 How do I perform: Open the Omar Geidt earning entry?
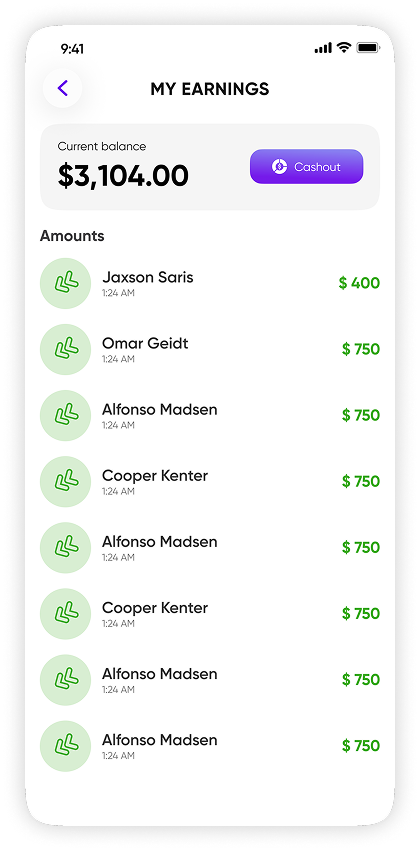(x=210, y=350)
